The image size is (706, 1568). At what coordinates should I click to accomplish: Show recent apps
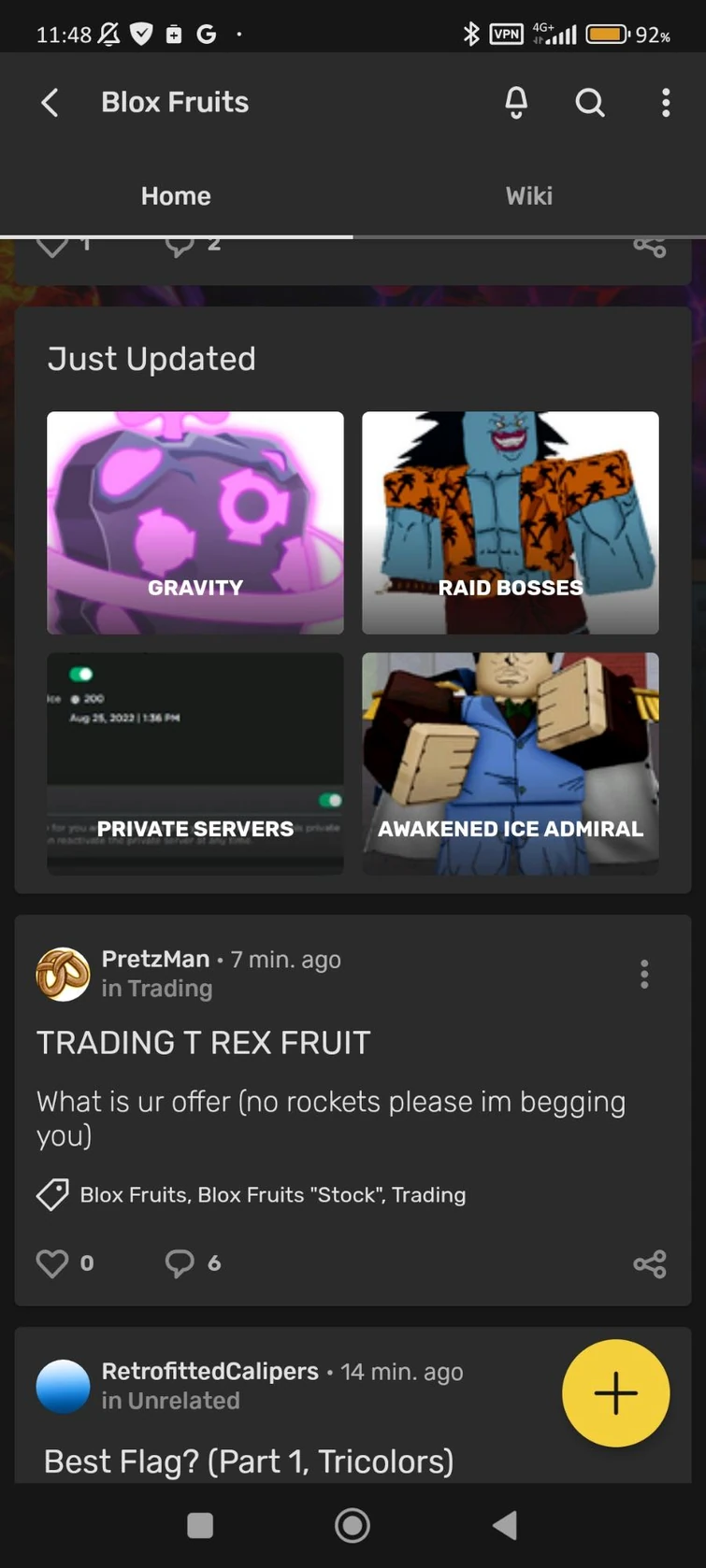200,1526
